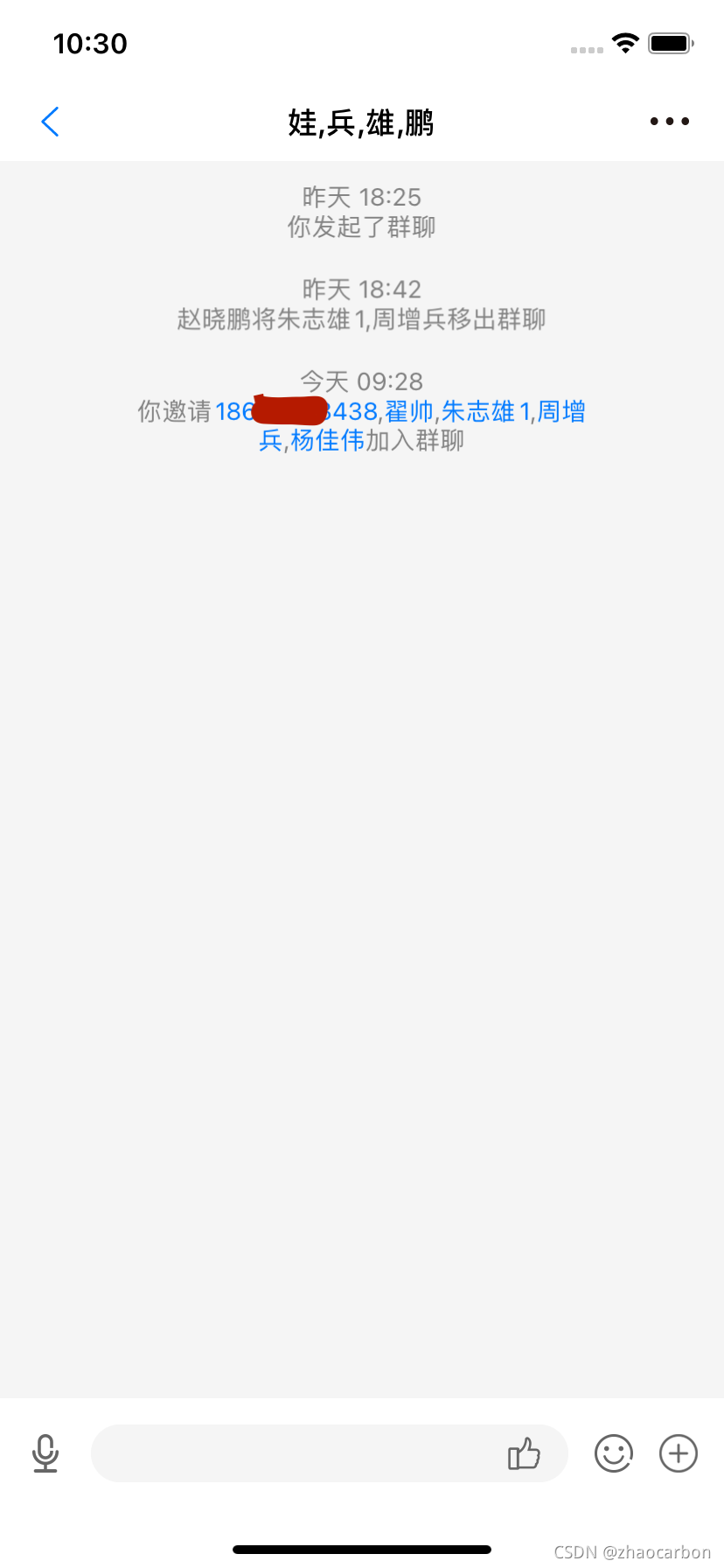Tap the 你发起了群聊 system message
The height and width of the screenshot is (1568, 724).
pos(361,227)
